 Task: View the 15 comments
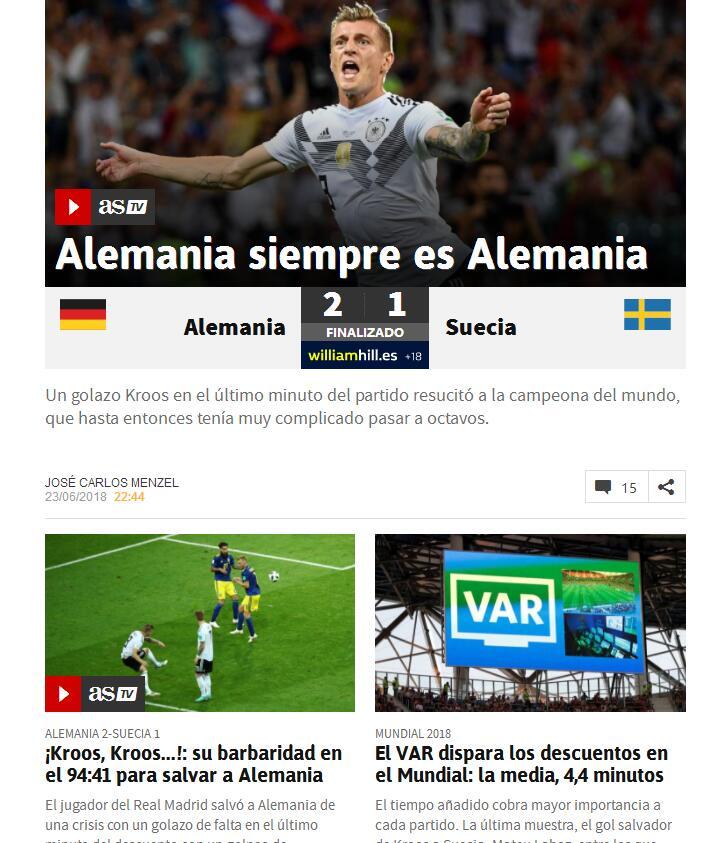pos(617,487)
